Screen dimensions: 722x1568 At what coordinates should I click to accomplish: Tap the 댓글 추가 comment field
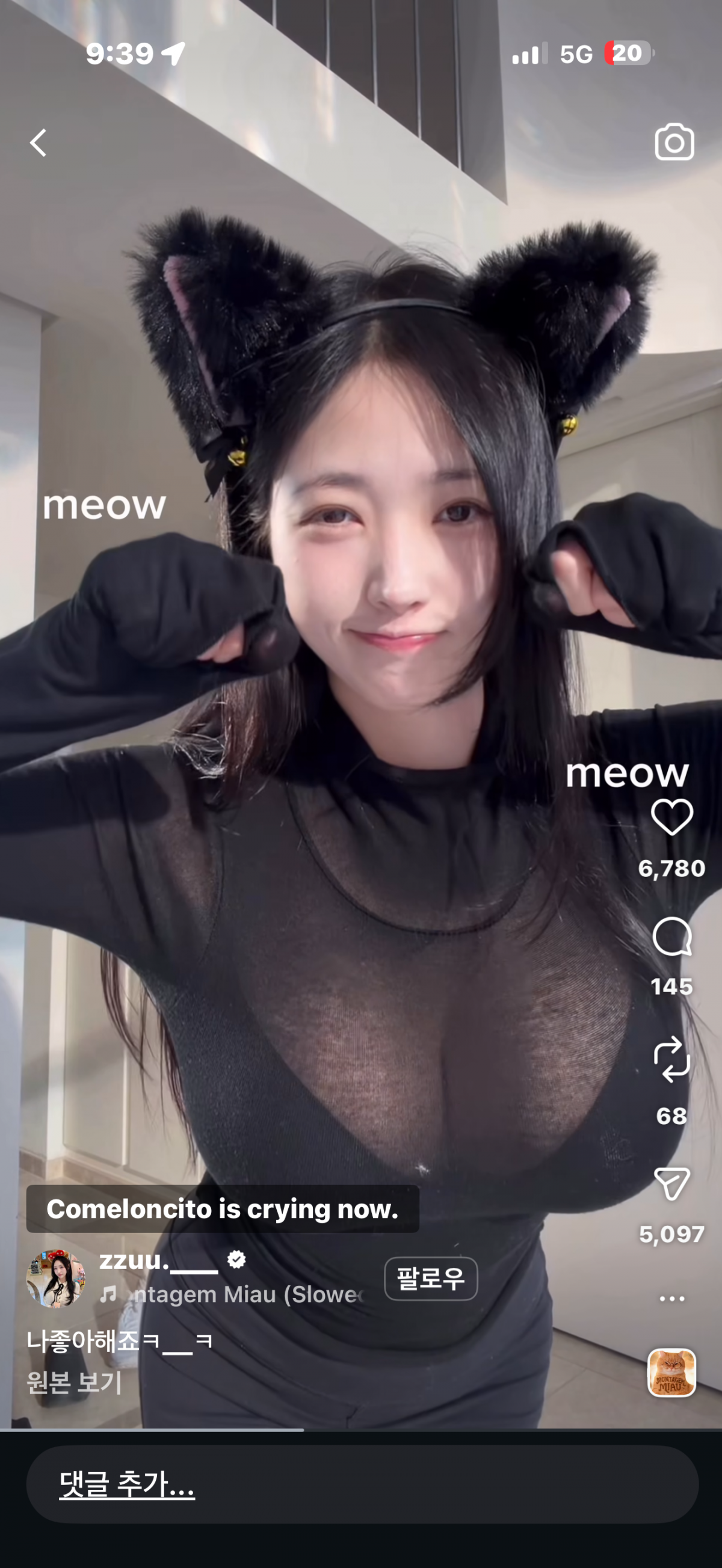point(362,1484)
